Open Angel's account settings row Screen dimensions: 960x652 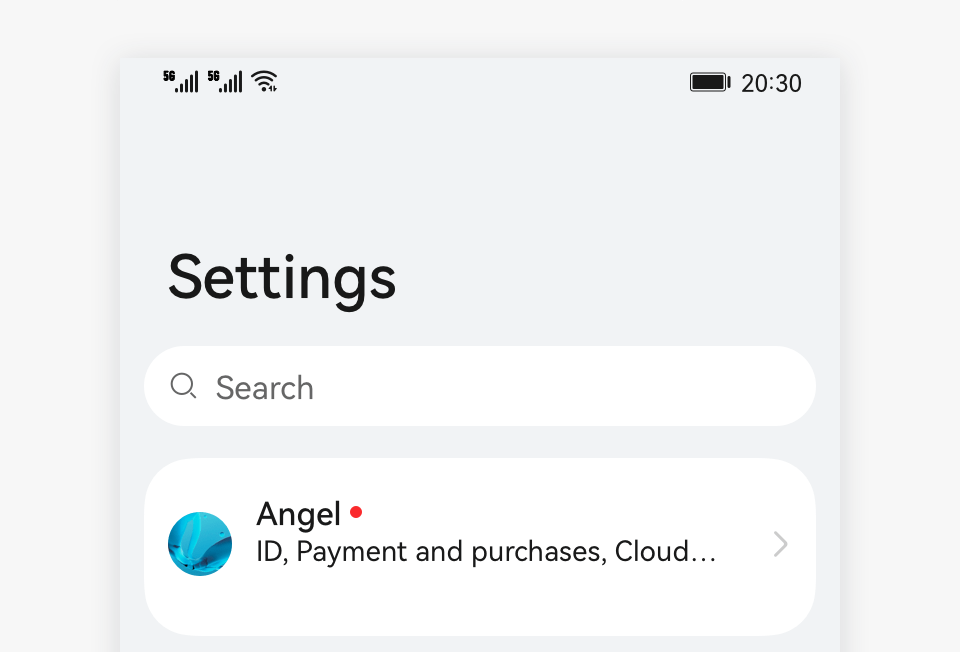click(x=480, y=545)
